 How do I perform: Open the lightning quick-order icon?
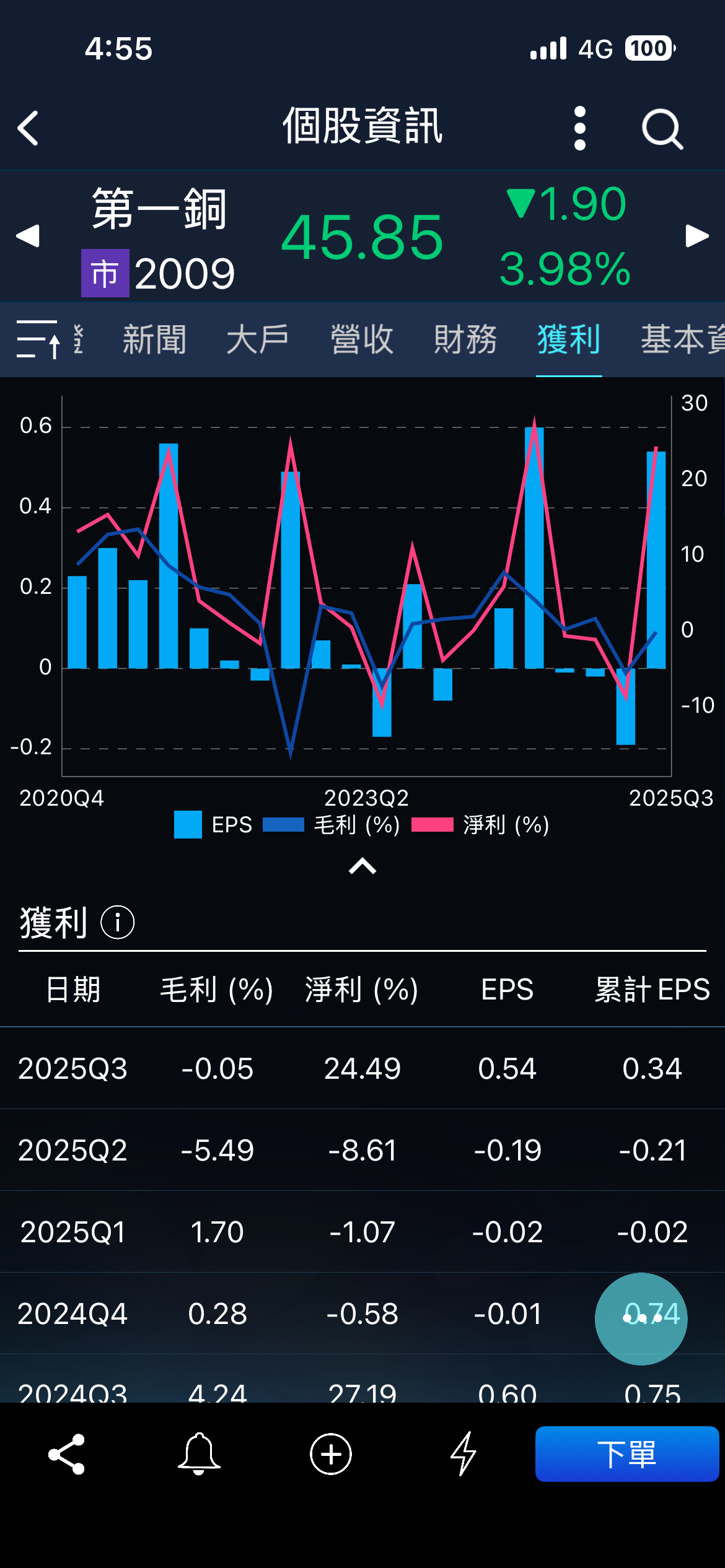464,1453
